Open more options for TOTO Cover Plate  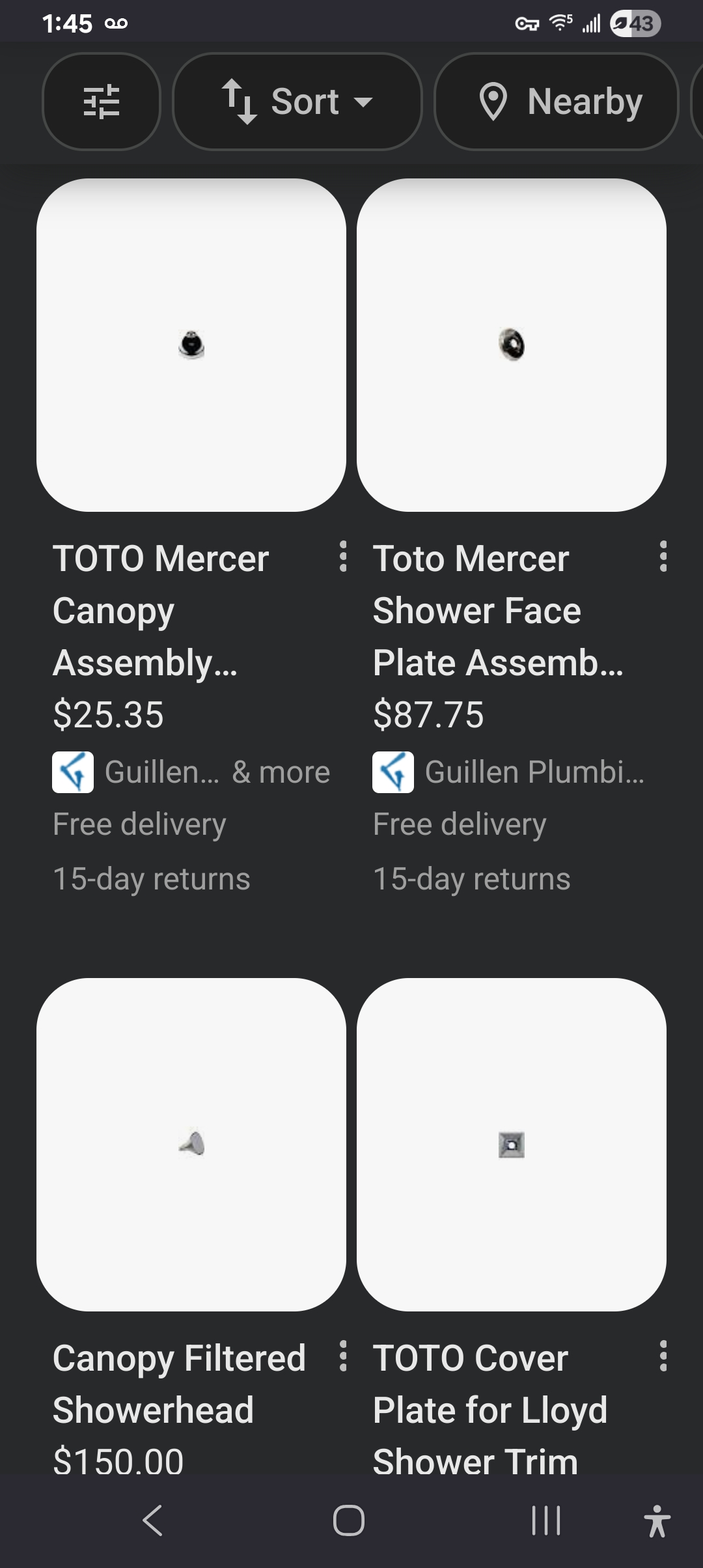663,1356
